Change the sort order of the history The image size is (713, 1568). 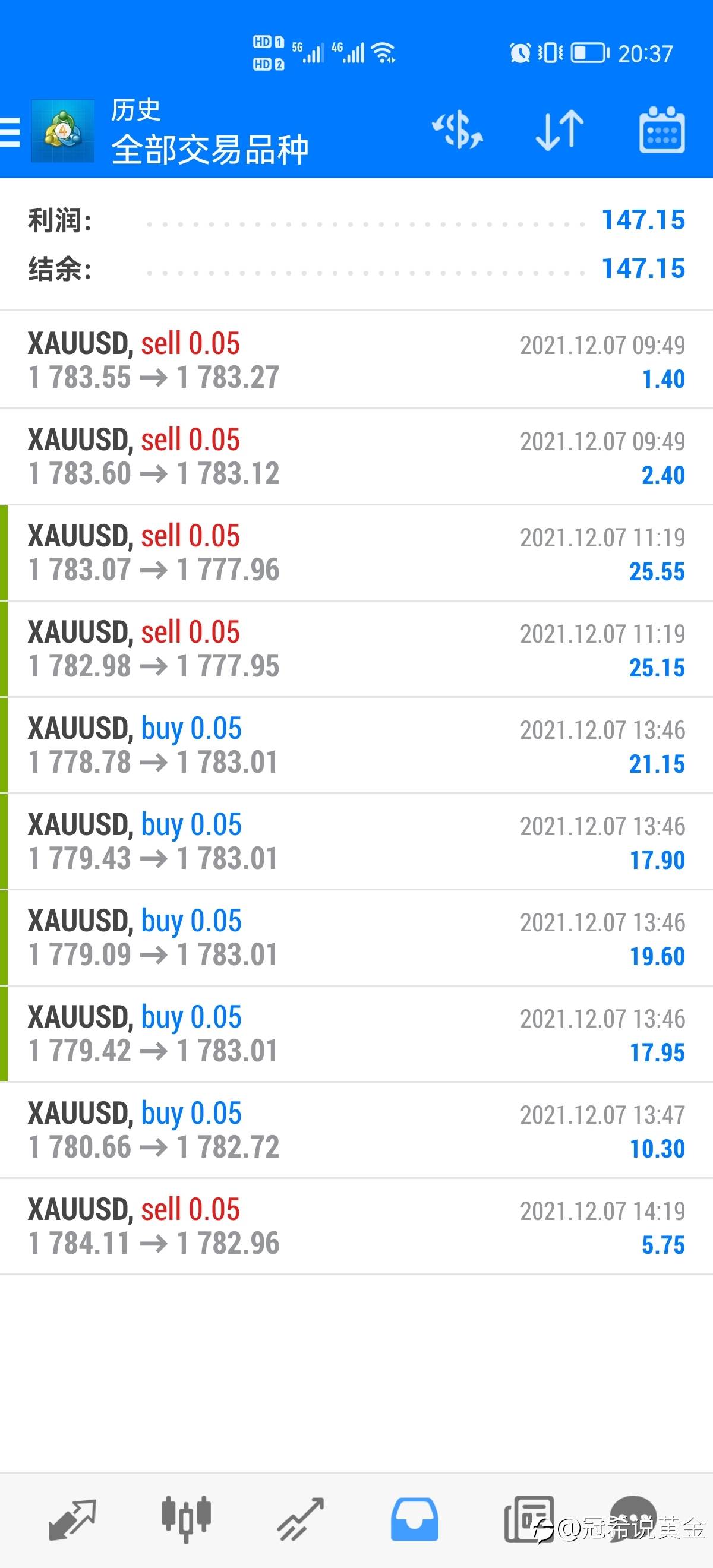coord(560,130)
